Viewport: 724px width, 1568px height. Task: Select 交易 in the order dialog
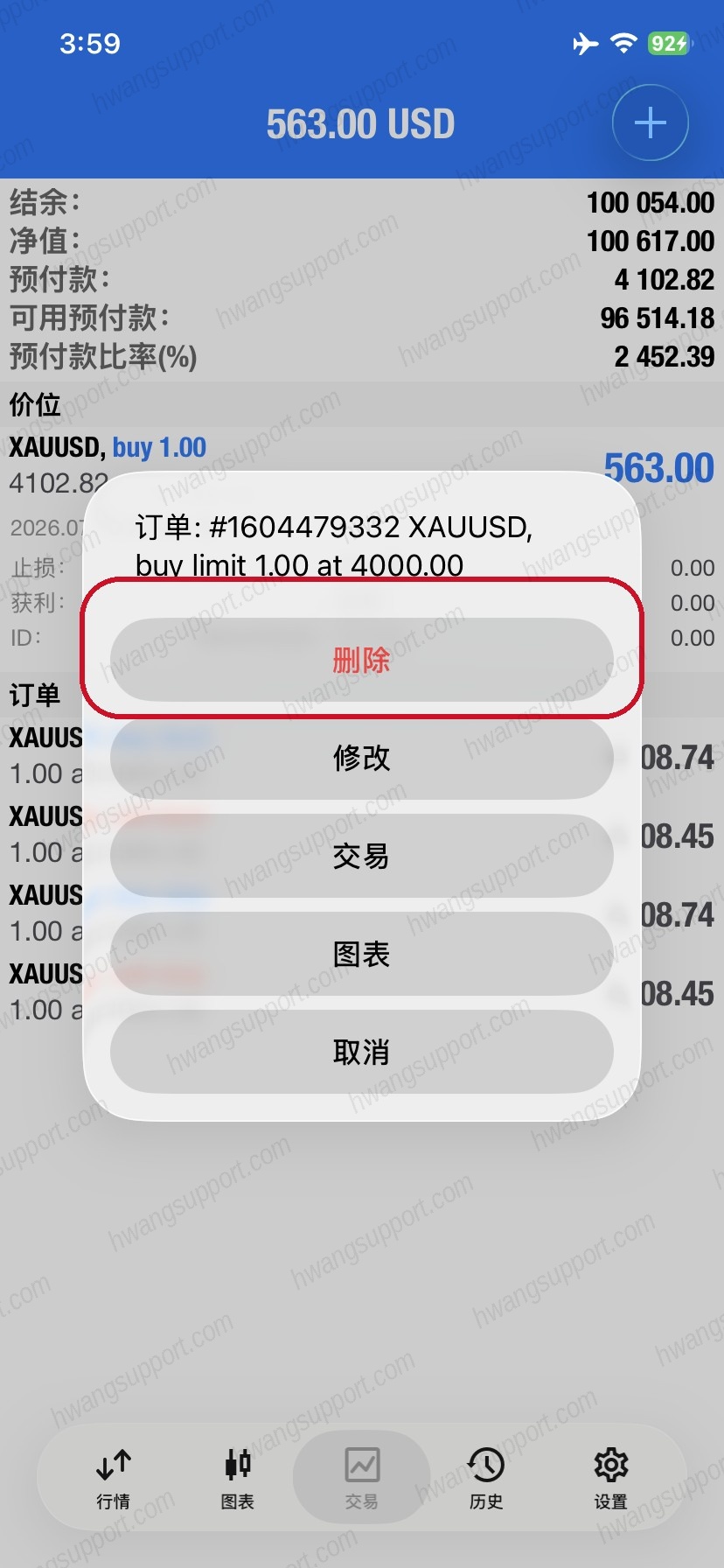(361, 856)
